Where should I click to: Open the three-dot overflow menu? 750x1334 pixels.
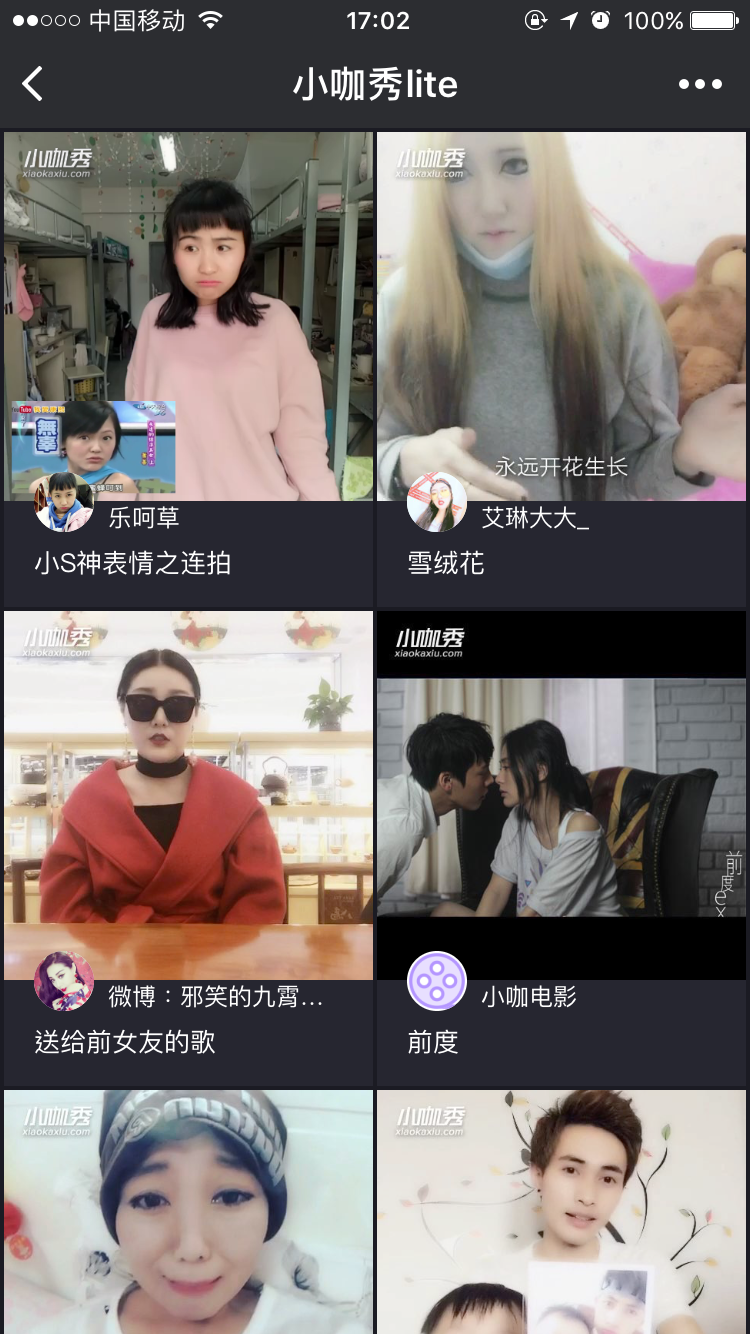tap(700, 84)
